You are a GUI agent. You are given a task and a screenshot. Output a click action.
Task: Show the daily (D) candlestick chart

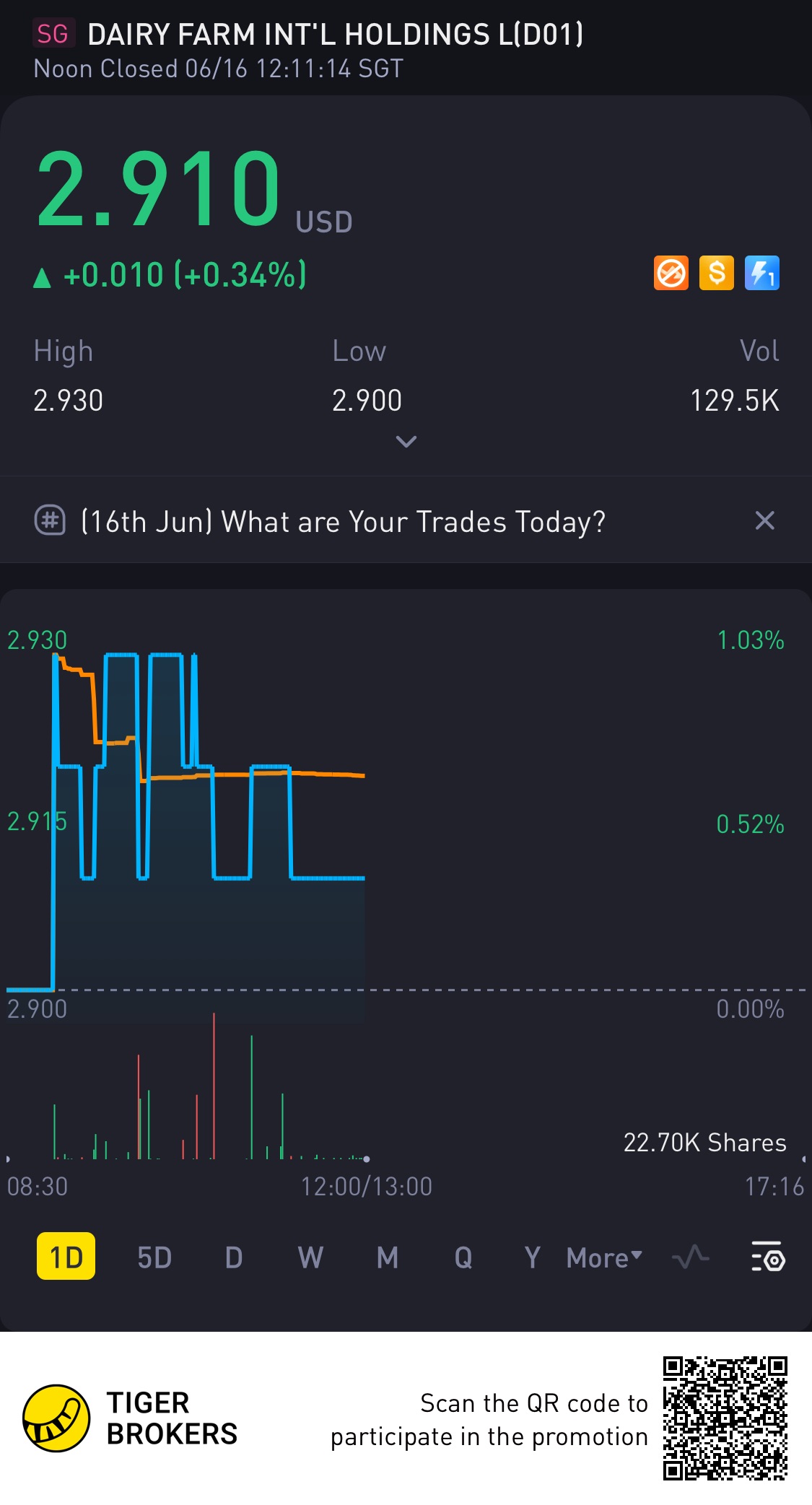[x=234, y=1257]
